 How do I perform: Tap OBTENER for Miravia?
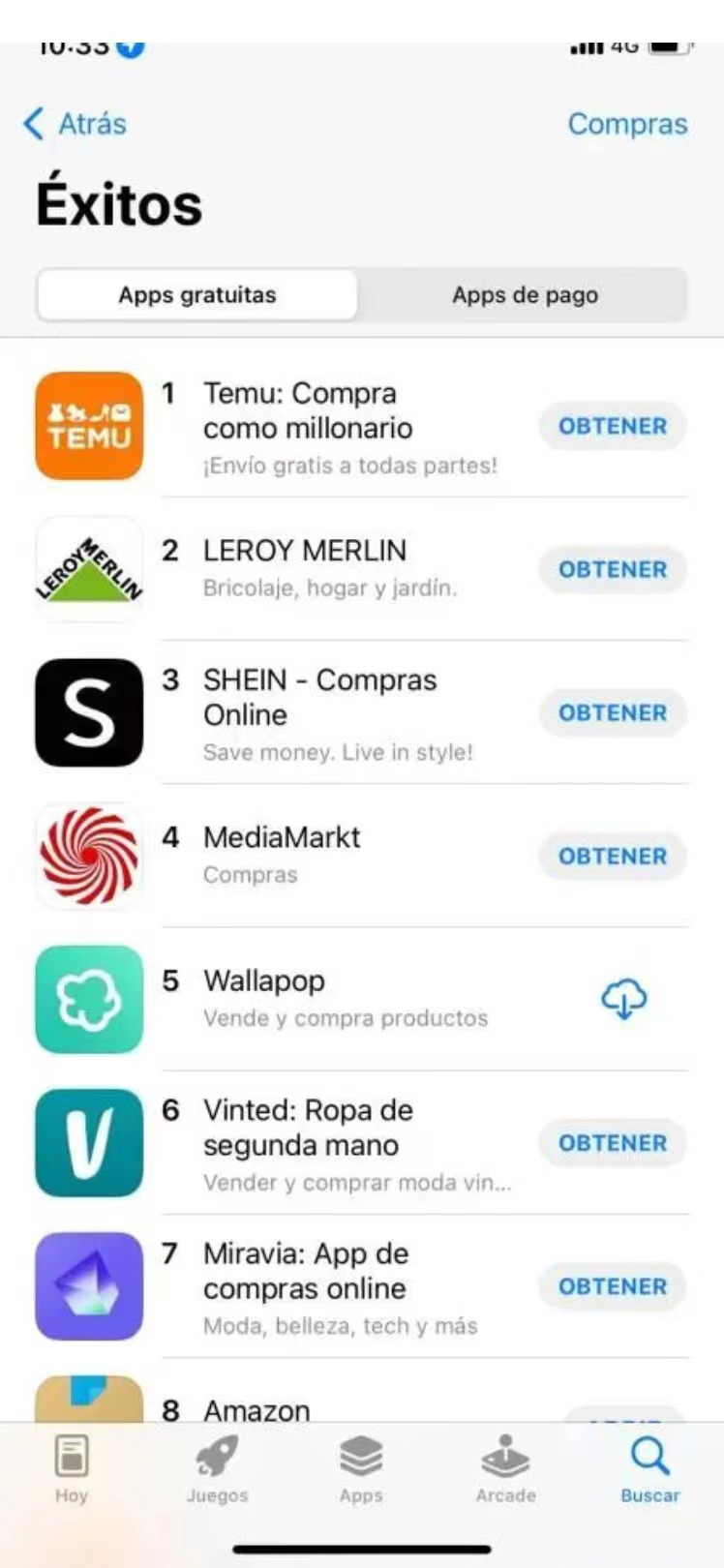click(613, 1286)
